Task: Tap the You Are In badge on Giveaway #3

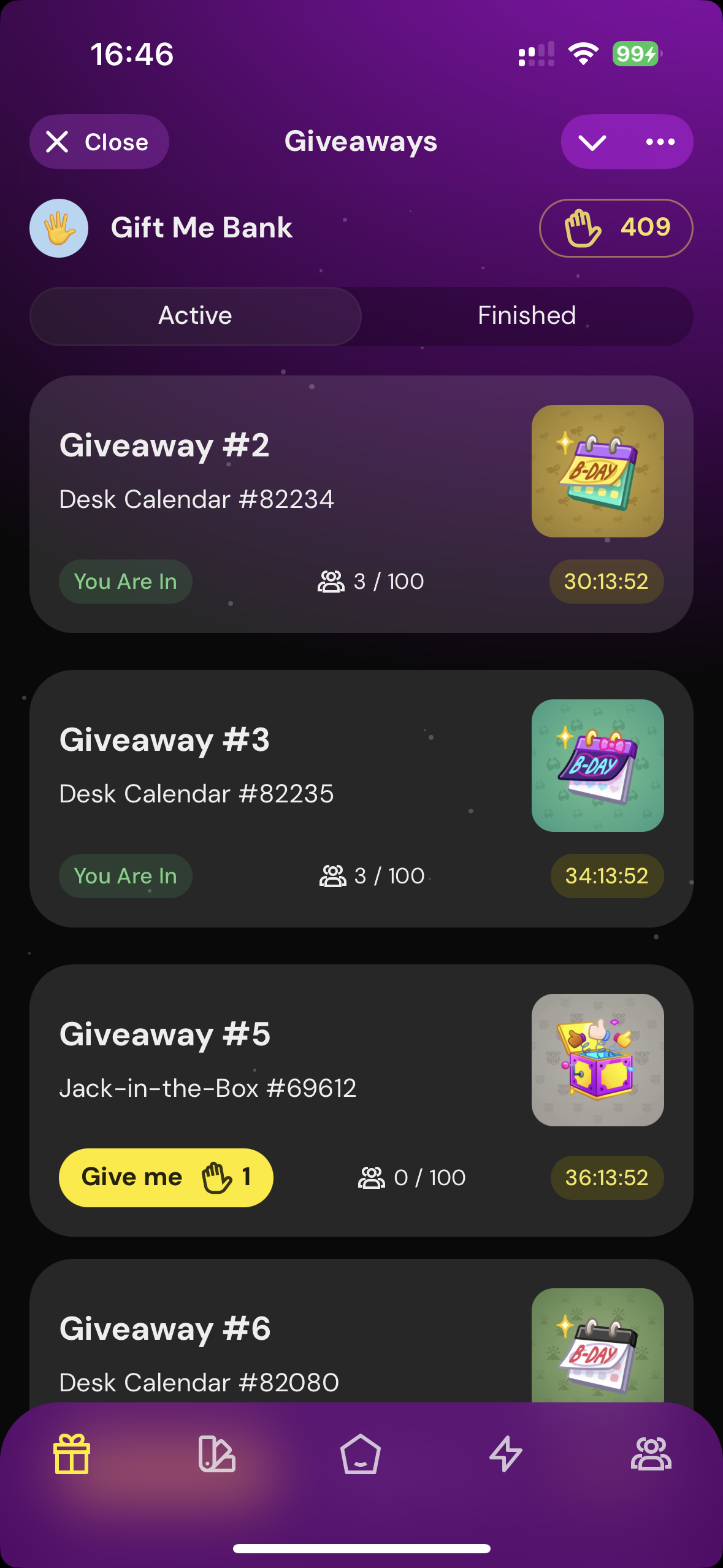Action: click(x=125, y=876)
